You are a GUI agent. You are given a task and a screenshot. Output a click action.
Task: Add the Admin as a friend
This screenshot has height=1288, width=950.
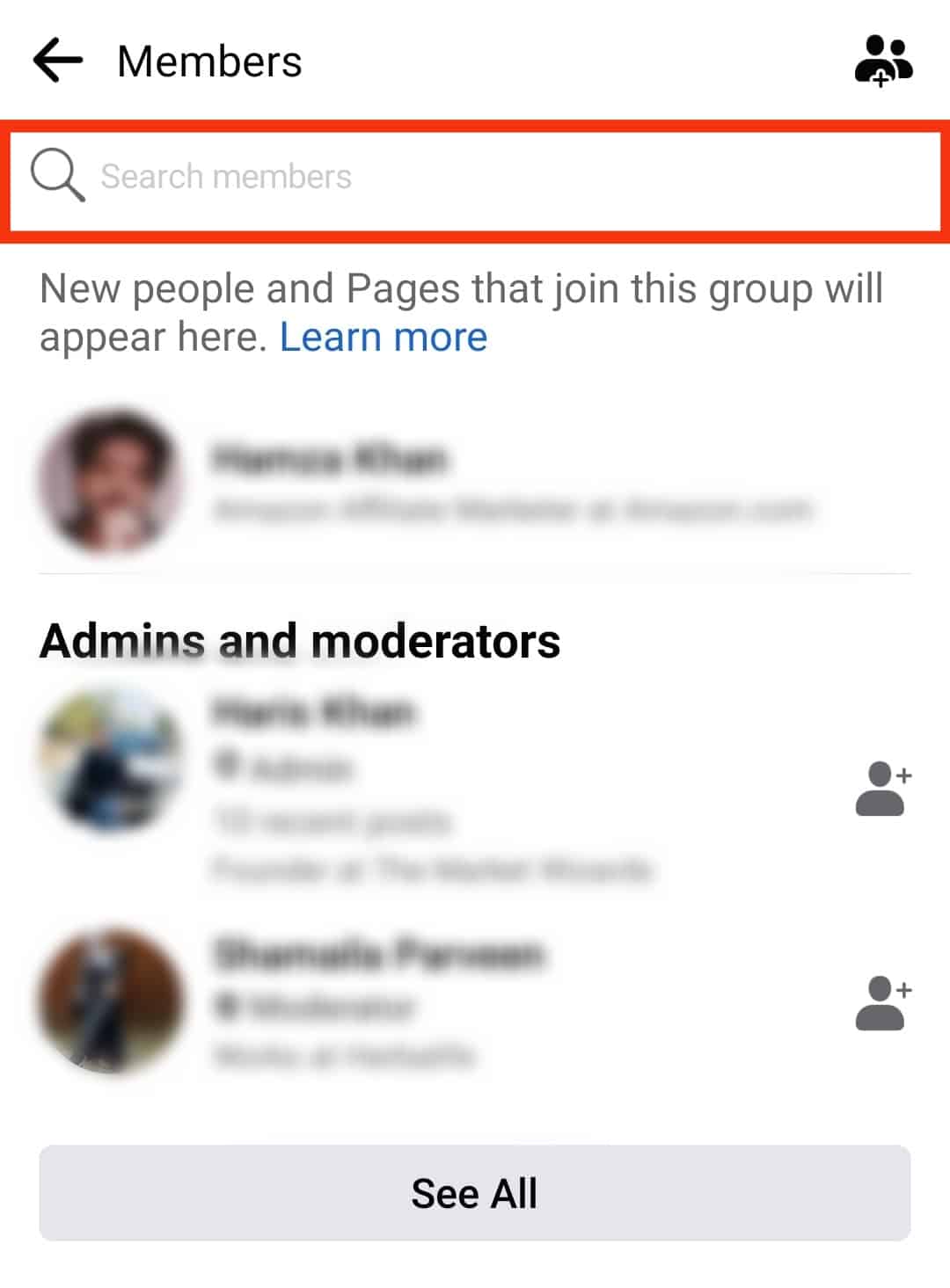pos(882,789)
